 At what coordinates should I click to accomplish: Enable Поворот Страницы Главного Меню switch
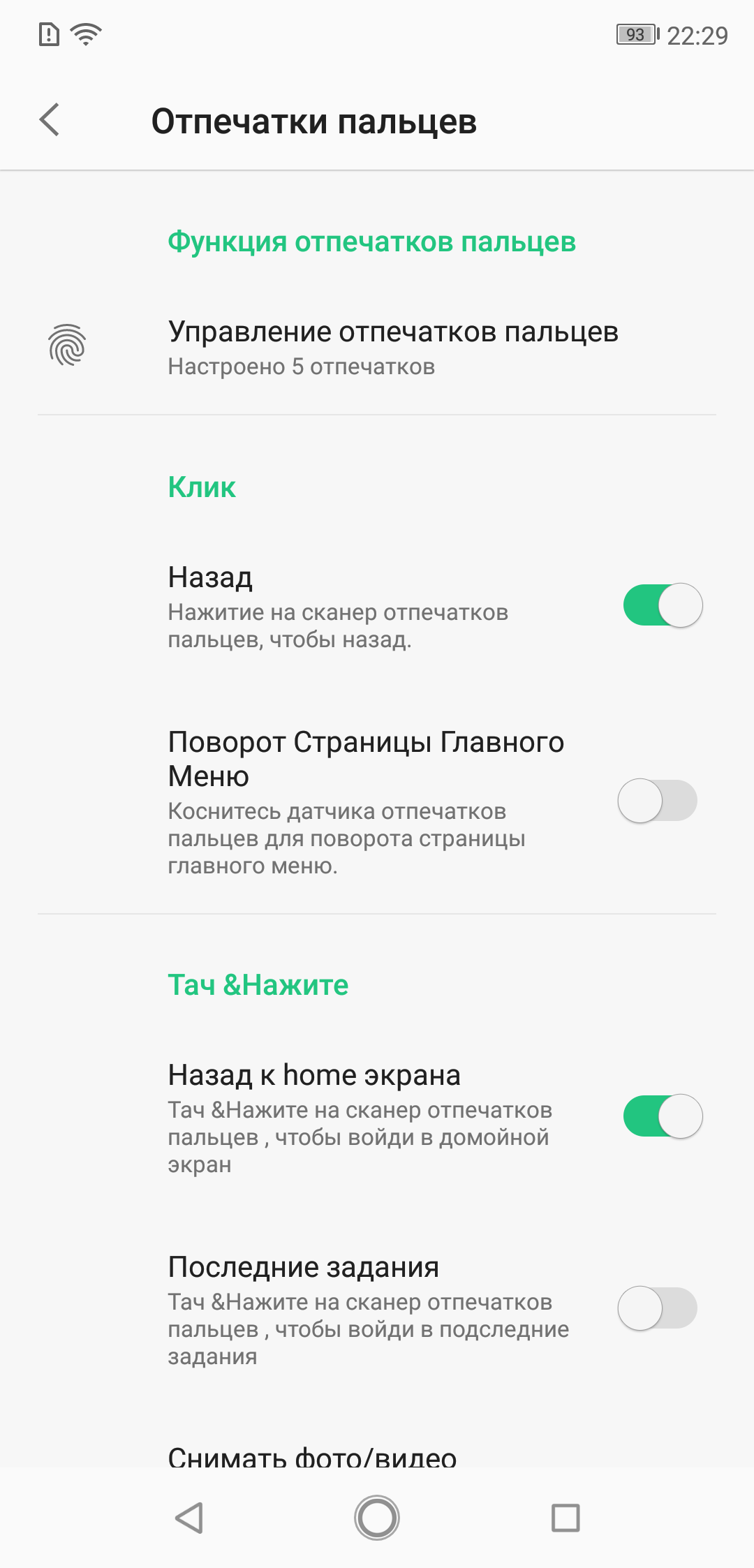coord(658,801)
